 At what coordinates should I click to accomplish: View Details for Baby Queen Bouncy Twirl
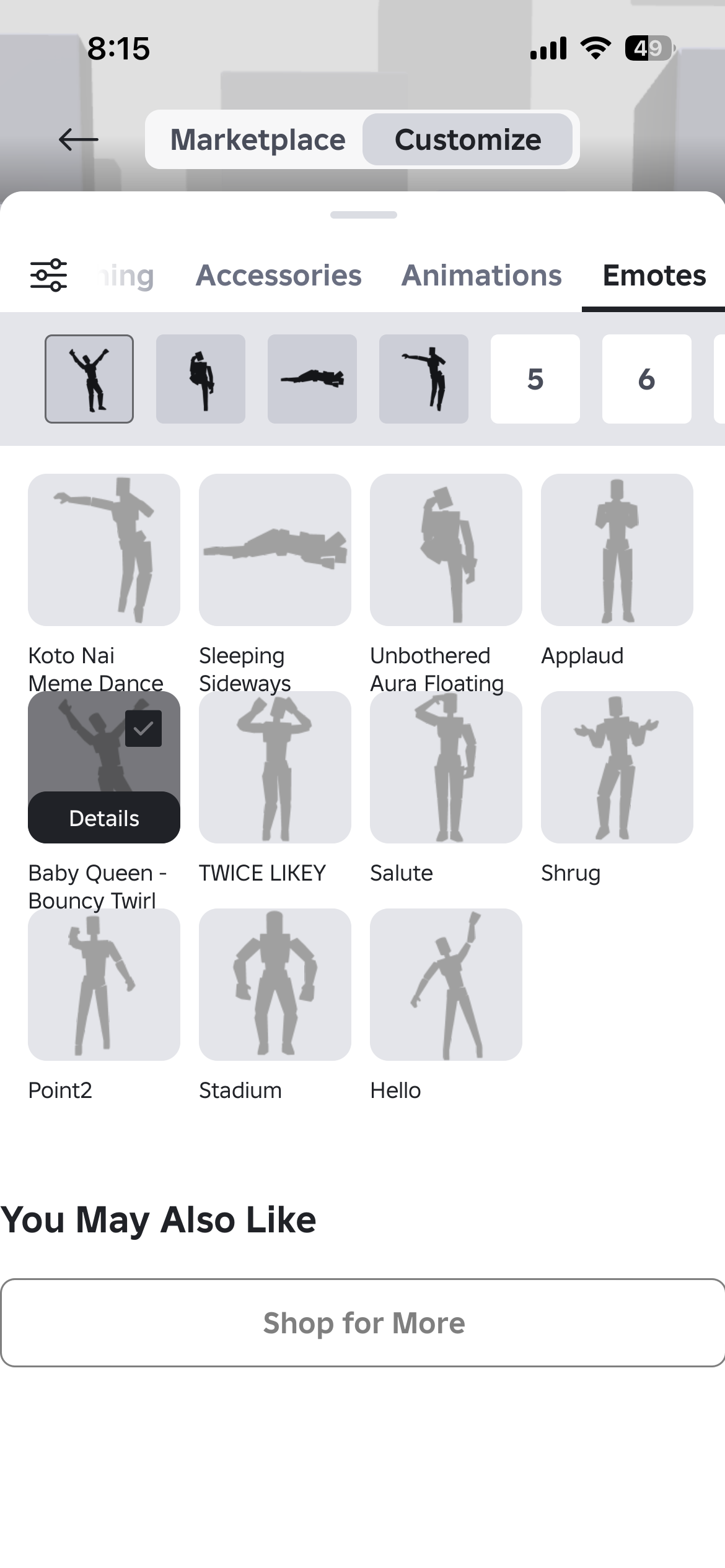[104, 818]
